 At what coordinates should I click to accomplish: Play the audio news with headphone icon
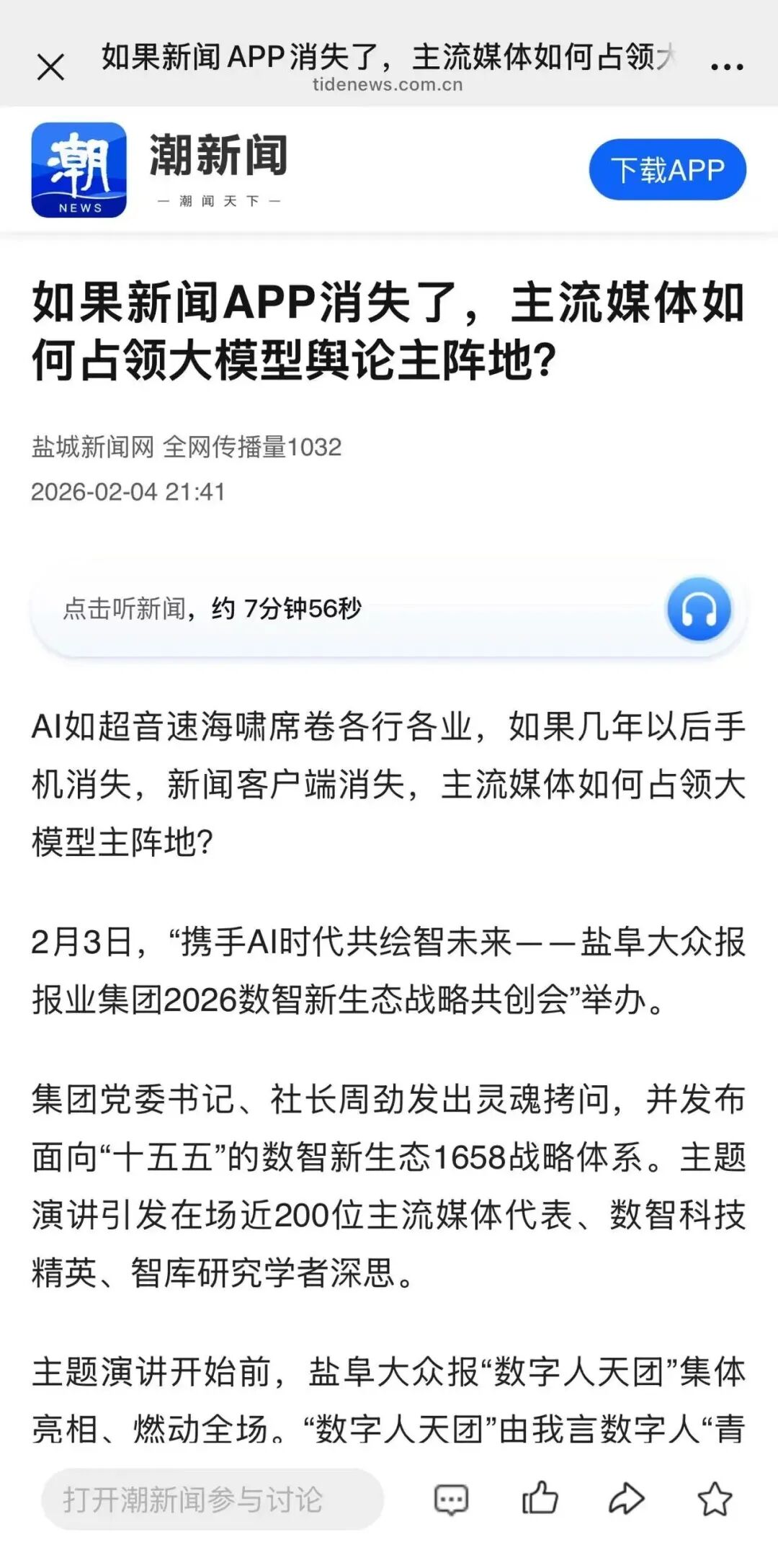click(698, 610)
